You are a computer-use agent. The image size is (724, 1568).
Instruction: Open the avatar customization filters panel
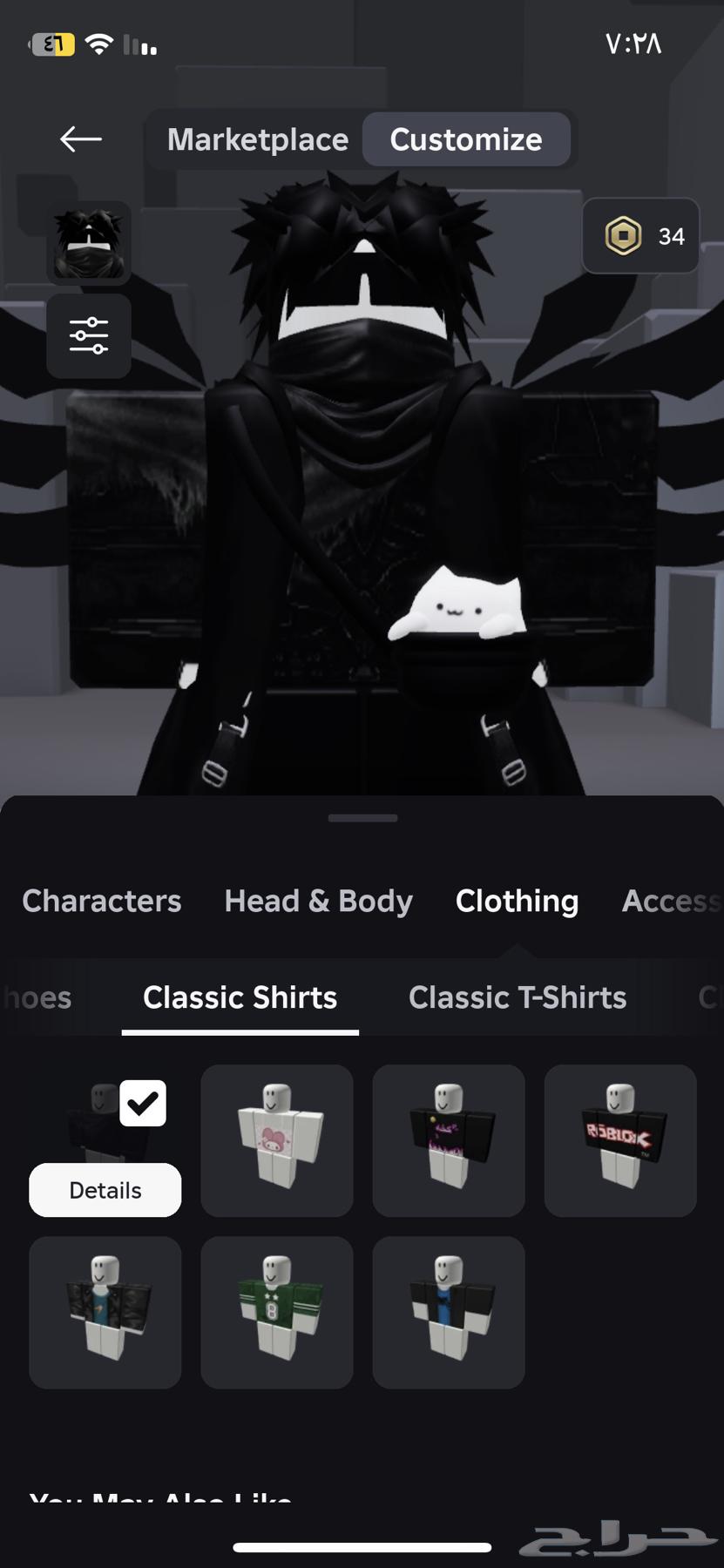88,336
